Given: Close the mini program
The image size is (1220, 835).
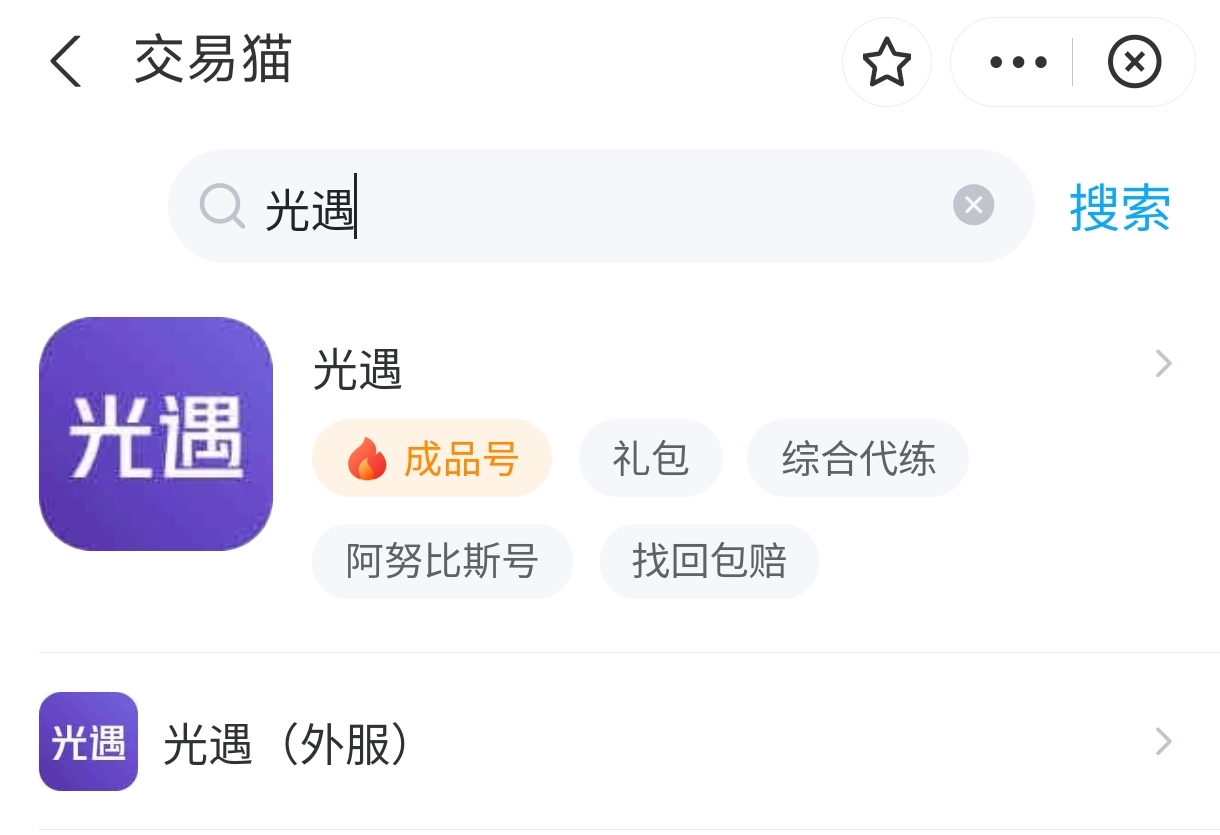Looking at the screenshot, I should pyautogui.click(x=1134, y=63).
